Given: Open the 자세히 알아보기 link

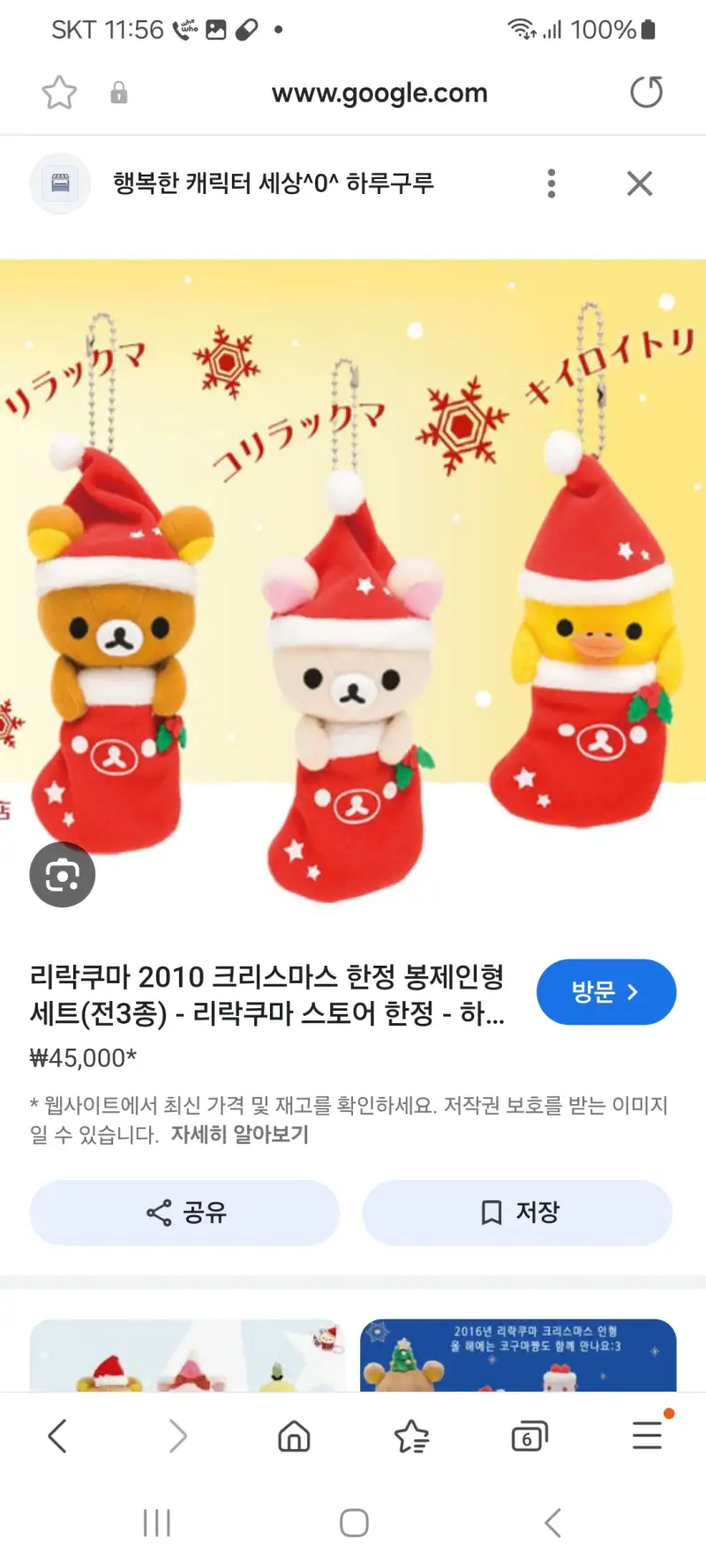Looking at the screenshot, I should coord(240,1134).
